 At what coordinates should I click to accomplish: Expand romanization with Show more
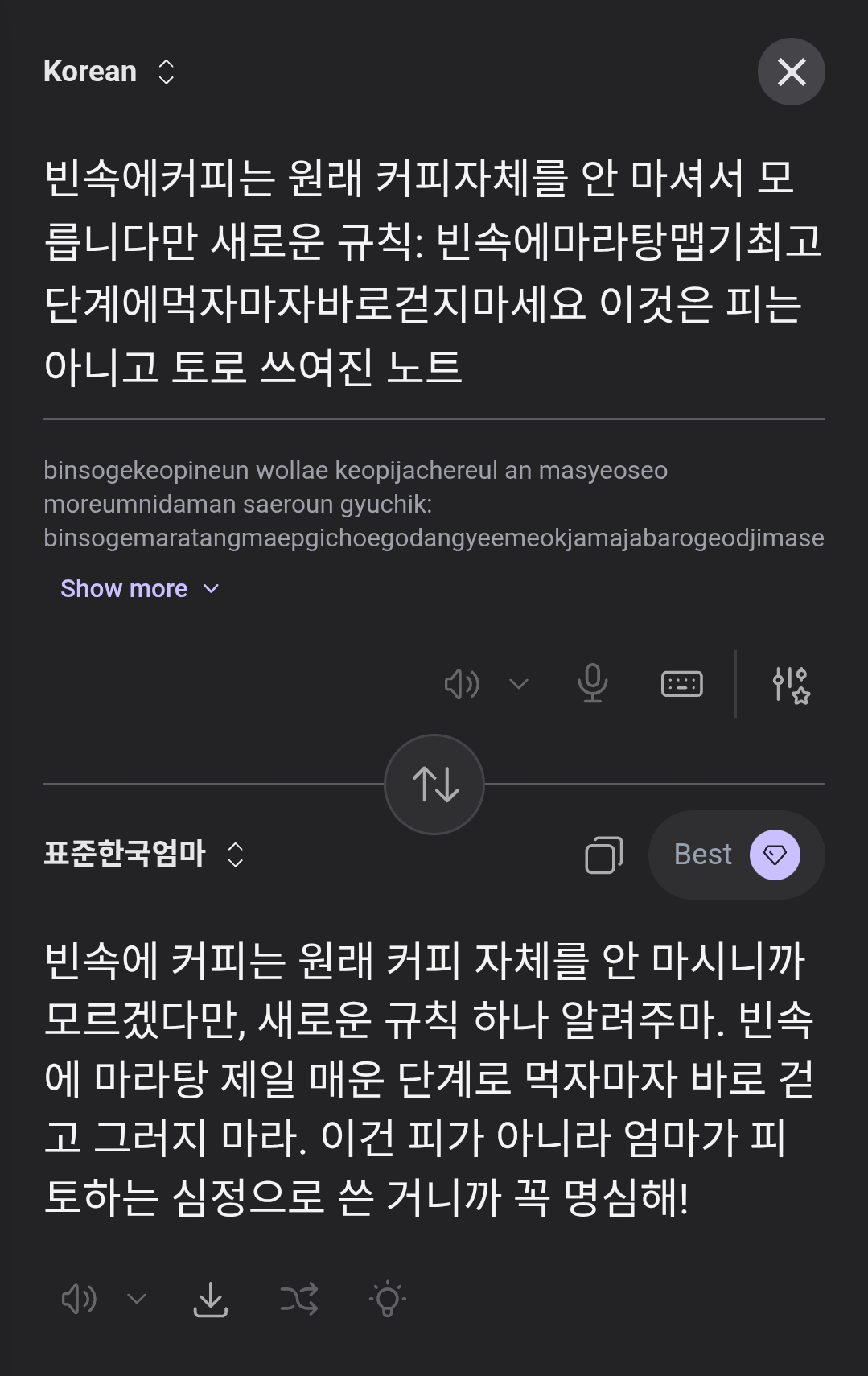[140, 589]
